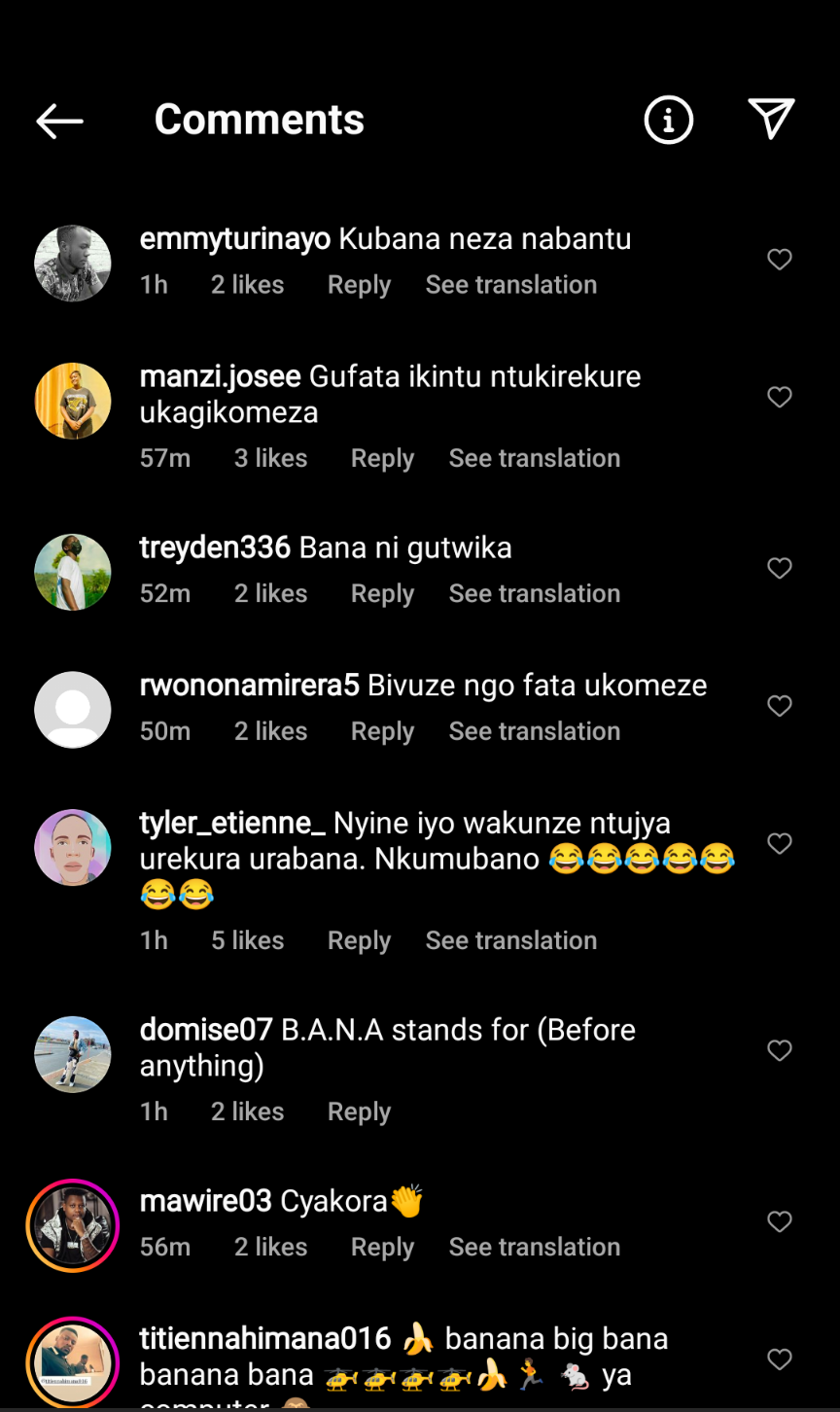The image size is (840, 1412).
Task: See translation of mawire03's comment
Action: pyautogui.click(x=535, y=1247)
